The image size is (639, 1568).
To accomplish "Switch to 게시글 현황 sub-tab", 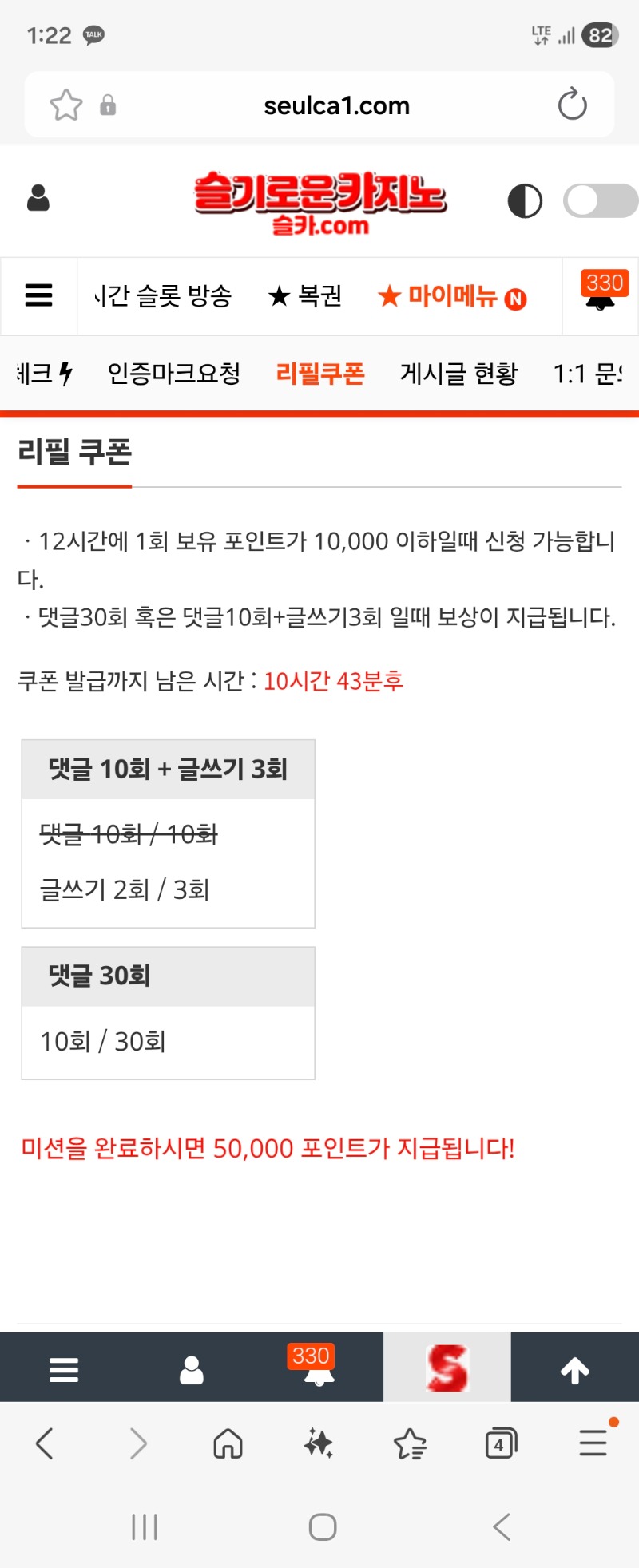I will click(458, 374).
